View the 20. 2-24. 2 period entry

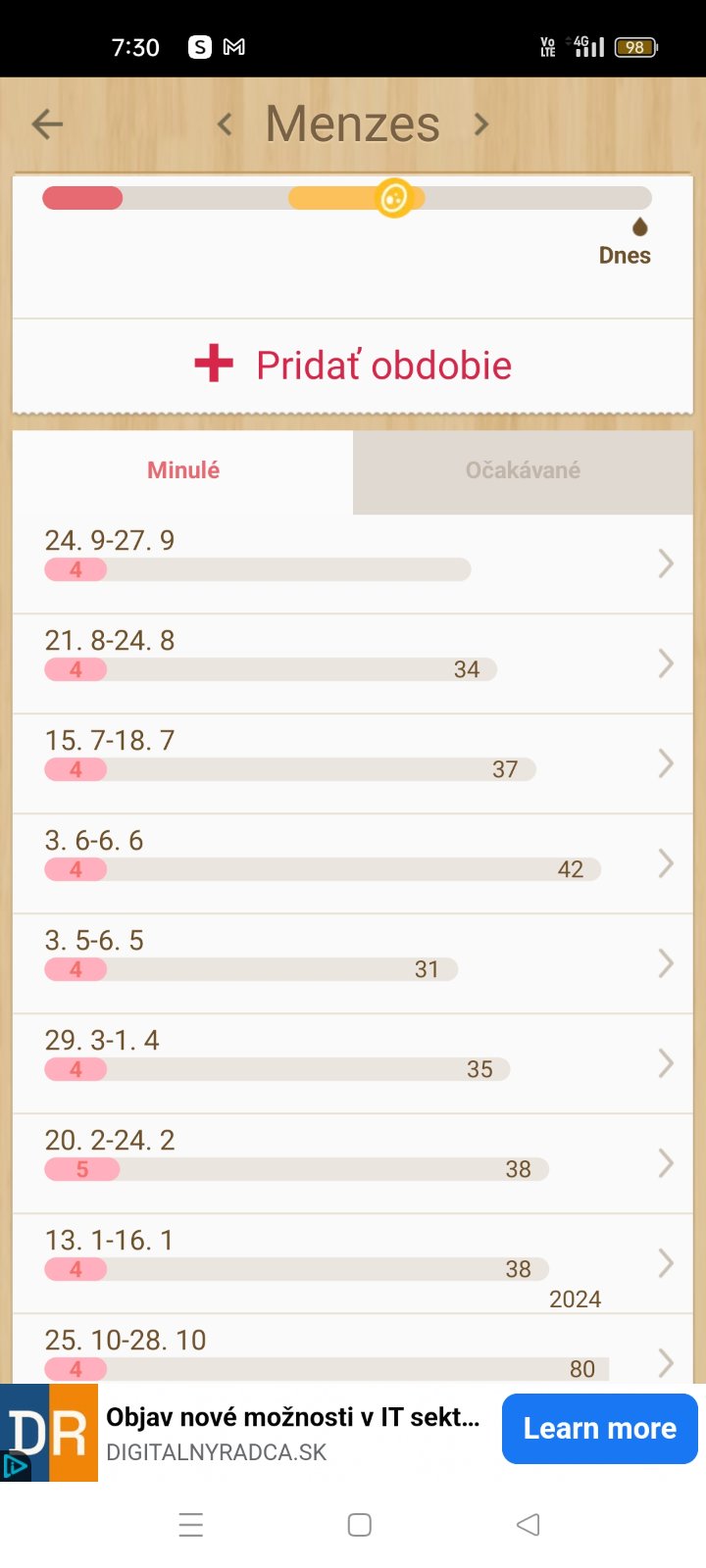pyautogui.click(x=353, y=1163)
